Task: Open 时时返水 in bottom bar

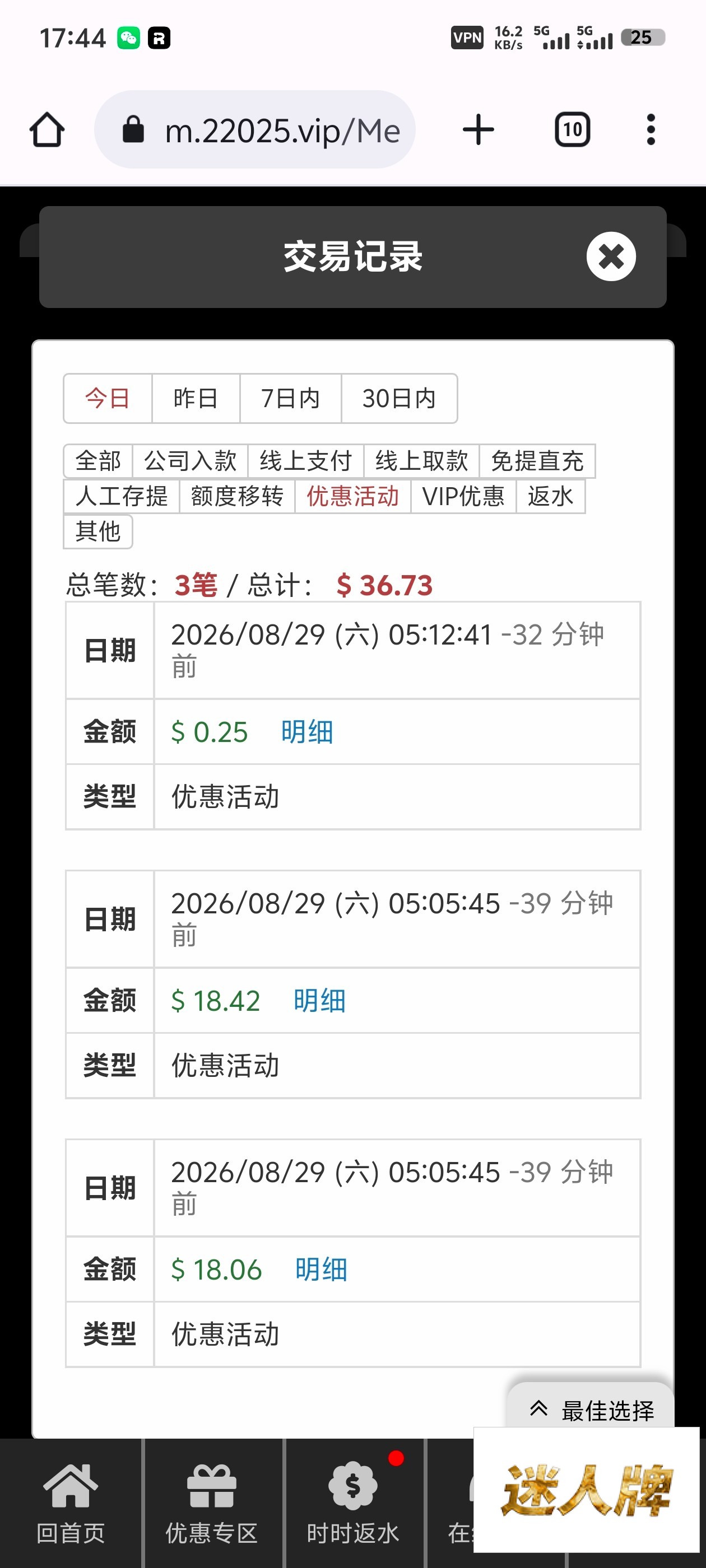Action: click(354, 1504)
